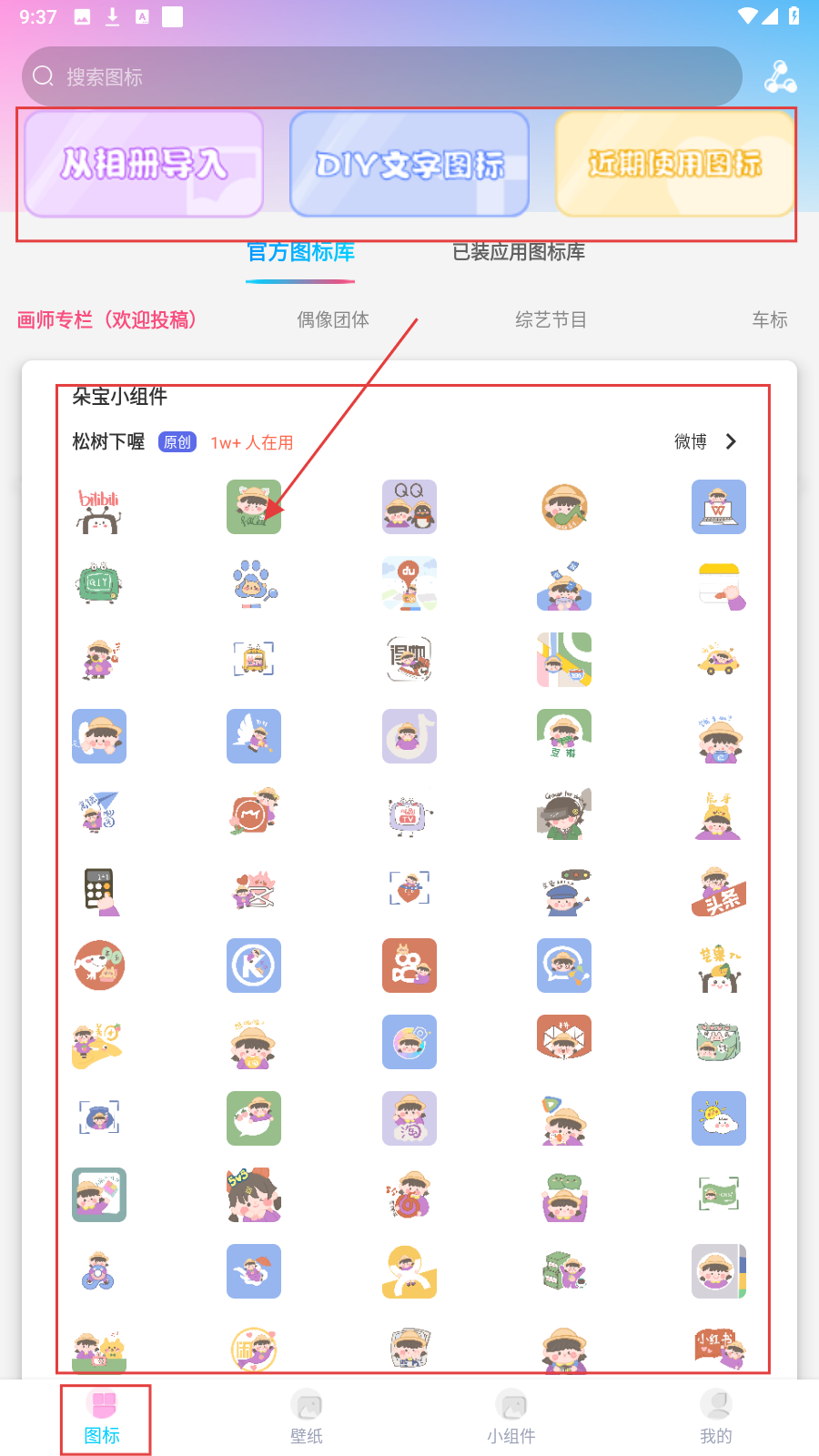819x1456 pixels.
Task: Open 从相册导入 import from album
Action: [144, 165]
